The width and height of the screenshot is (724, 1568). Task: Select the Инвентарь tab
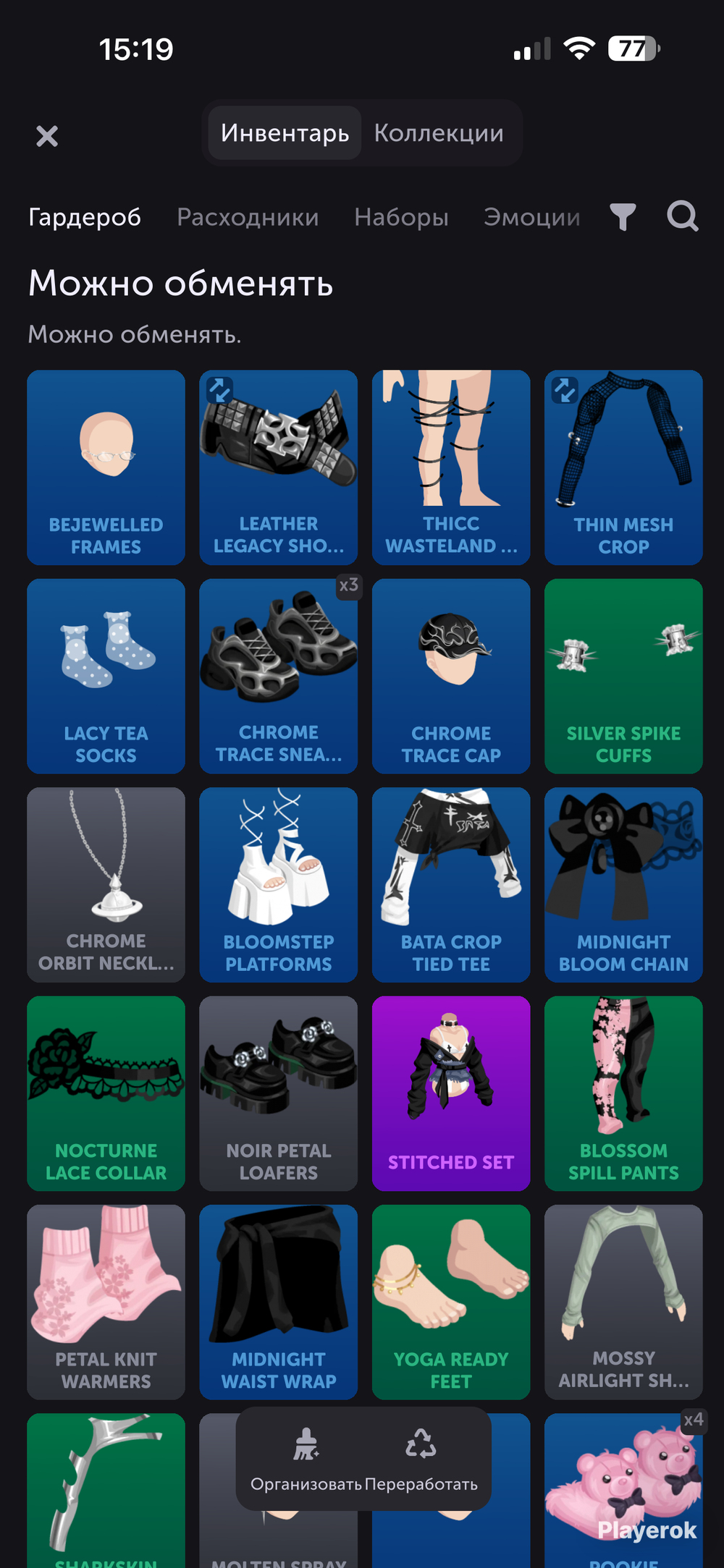[x=285, y=133]
